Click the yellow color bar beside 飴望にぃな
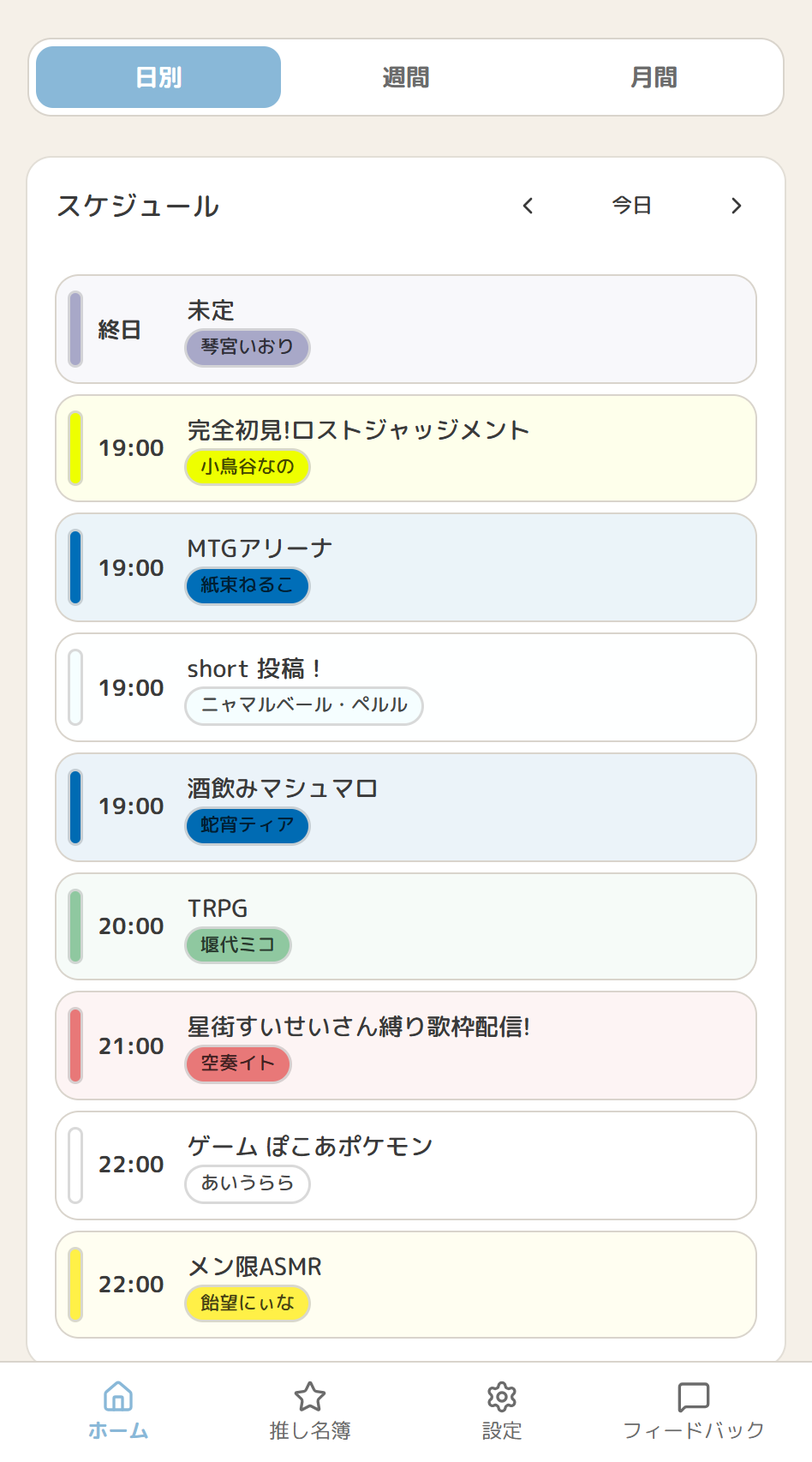The width and height of the screenshot is (812, 1462). coord(77,1284)
